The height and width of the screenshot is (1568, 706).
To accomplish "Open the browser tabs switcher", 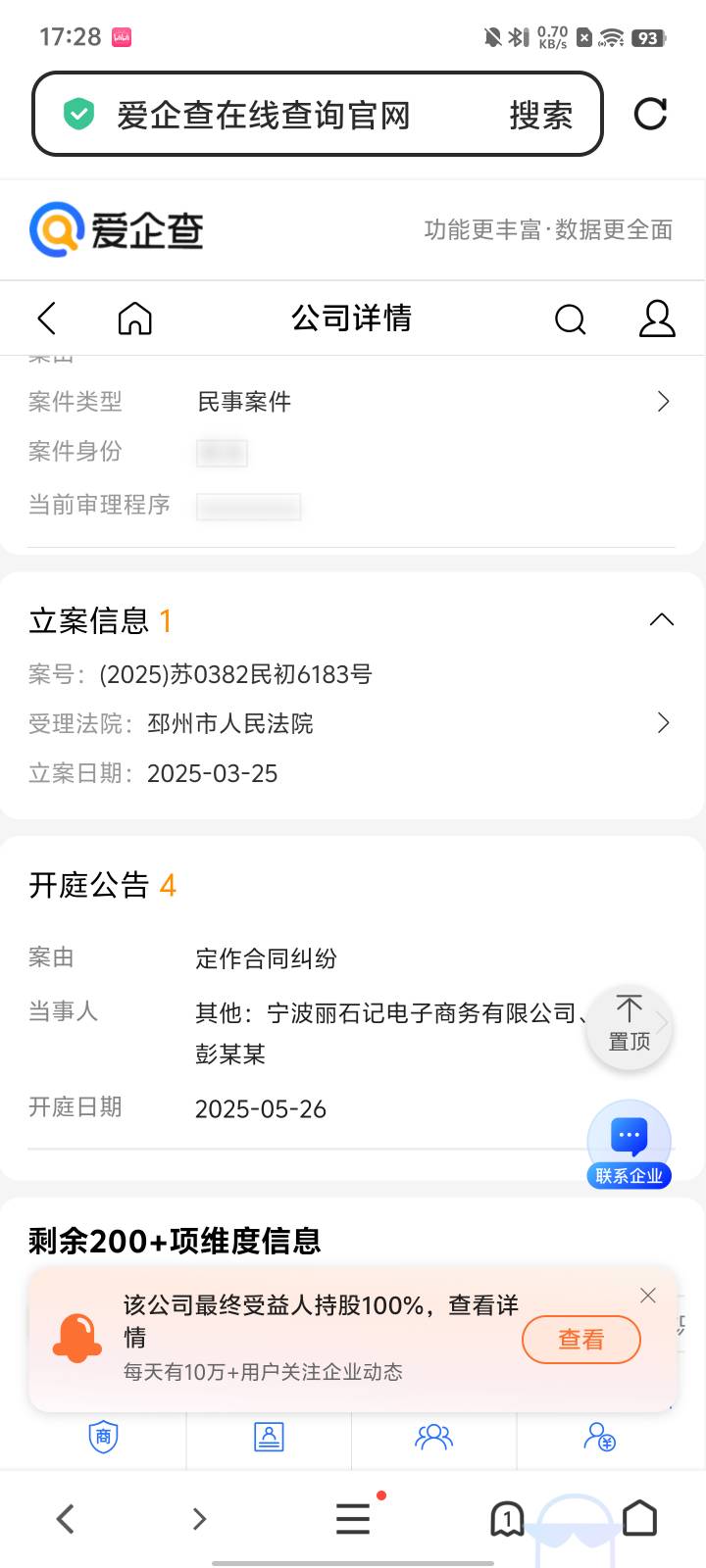I will tap(507, 1519).
